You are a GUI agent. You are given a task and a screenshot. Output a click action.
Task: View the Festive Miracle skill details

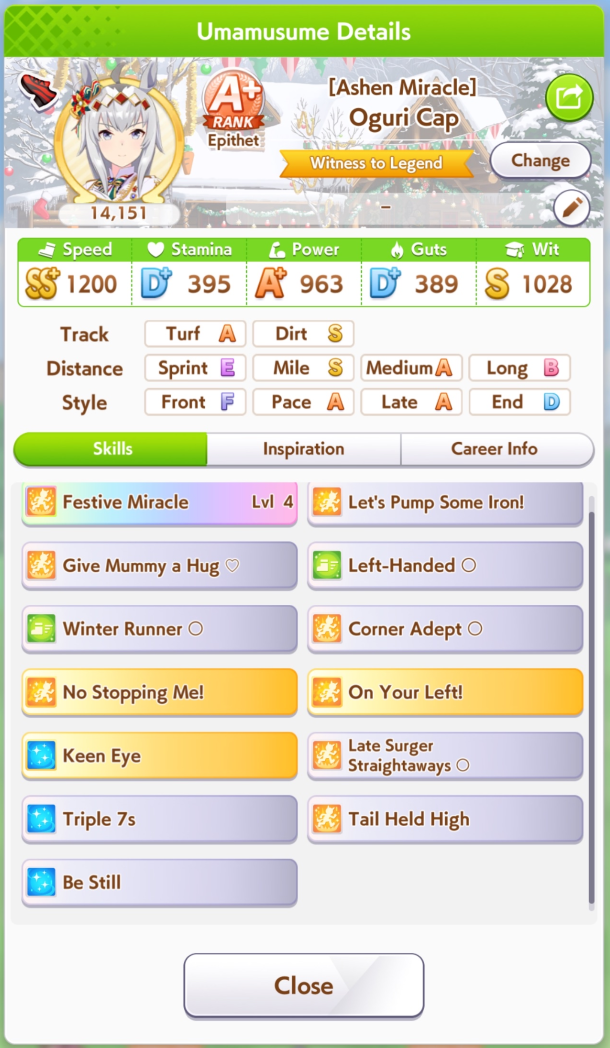pyautogui.click(x=159, y=503)
